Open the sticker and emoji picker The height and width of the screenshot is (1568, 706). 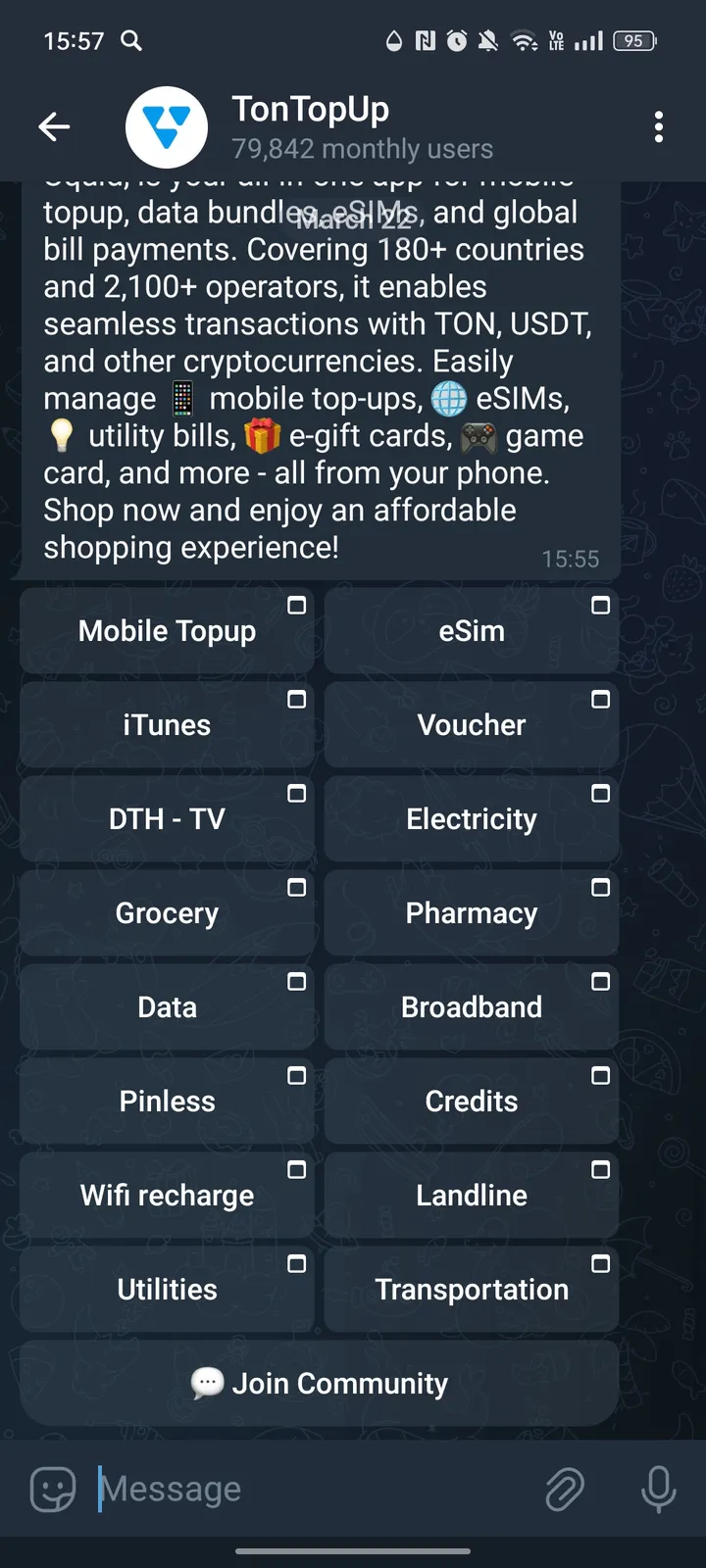click(x=51, y=1489)
